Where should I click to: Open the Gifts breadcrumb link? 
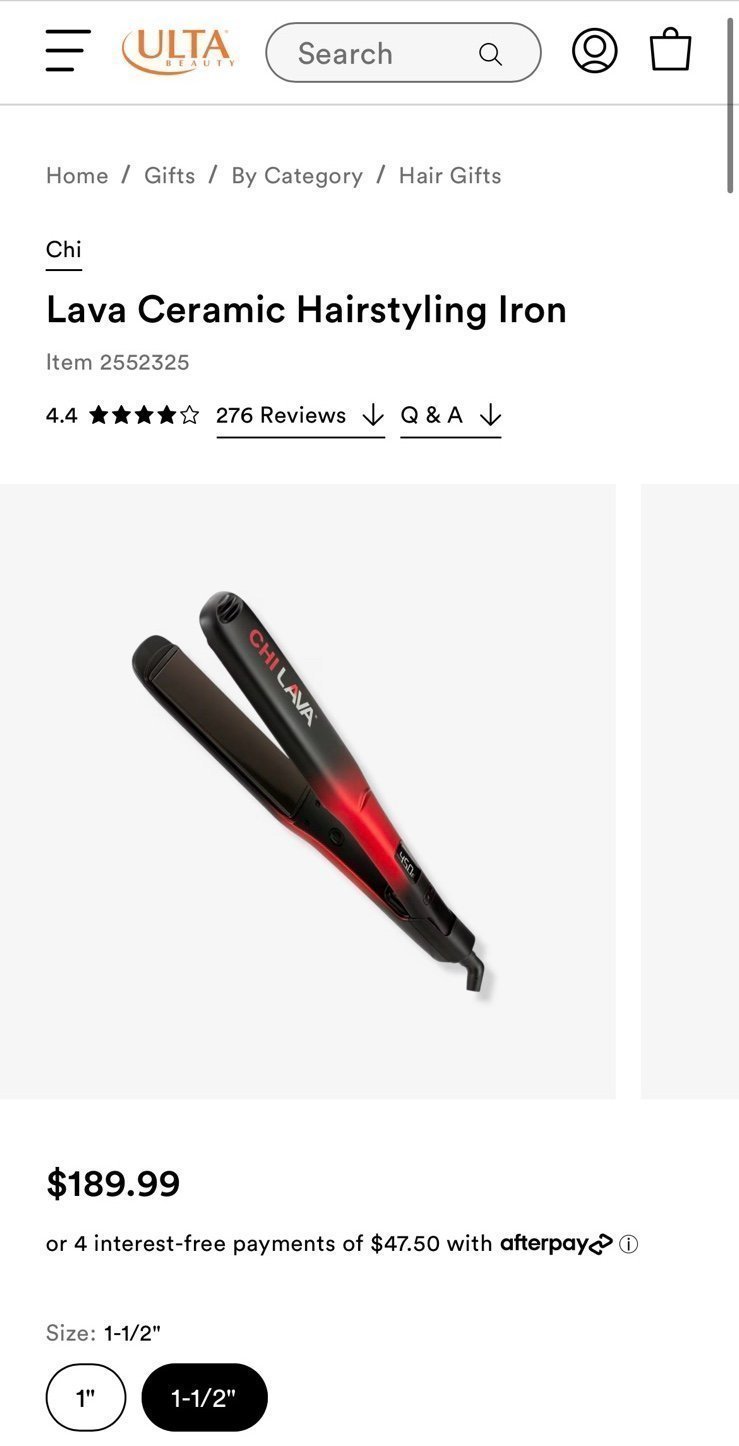pyautogui.click(x=170, y=175)
